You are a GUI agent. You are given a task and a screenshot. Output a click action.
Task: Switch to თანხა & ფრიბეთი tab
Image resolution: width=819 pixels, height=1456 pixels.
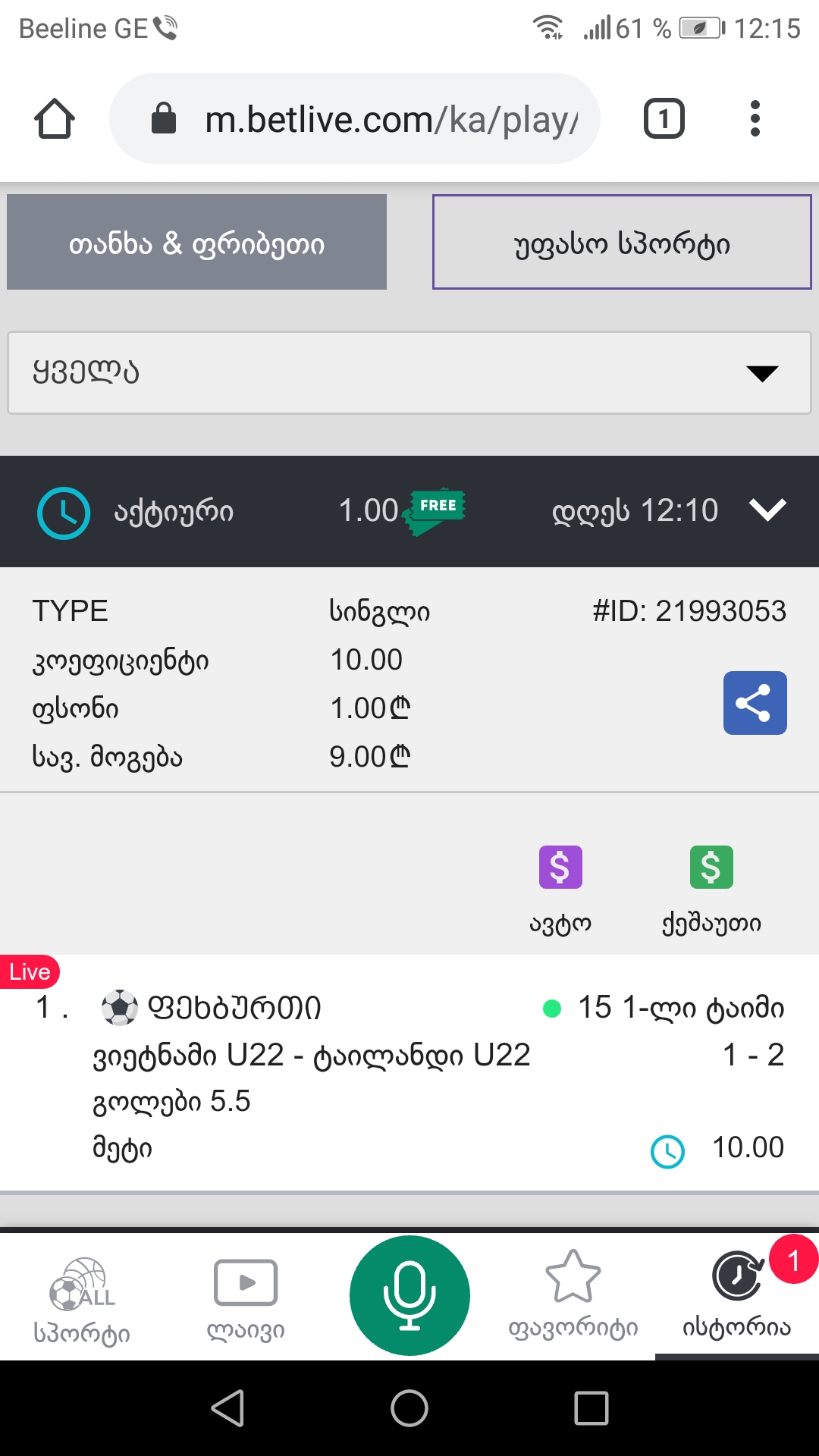(x=196, y=241)
